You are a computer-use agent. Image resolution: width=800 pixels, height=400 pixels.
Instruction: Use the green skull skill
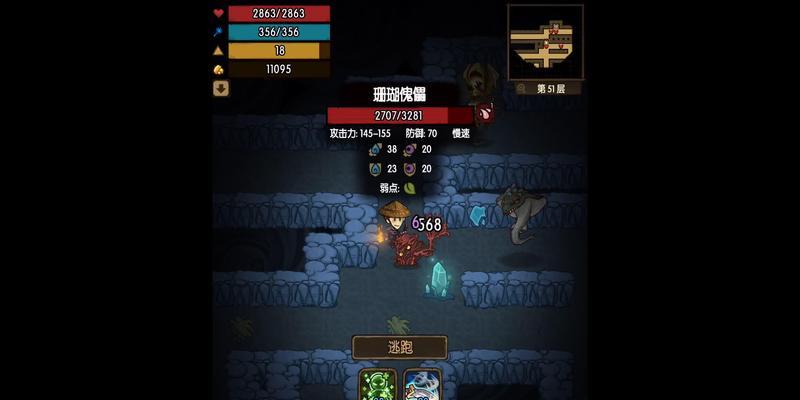(x=378, y=385)
